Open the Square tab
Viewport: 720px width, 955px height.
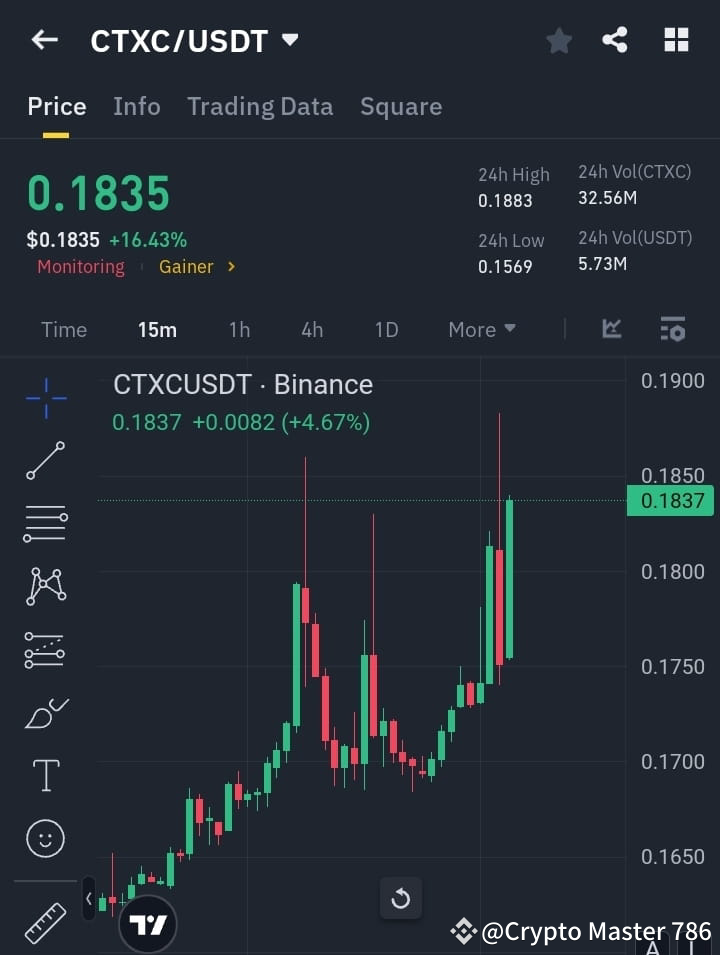click(401, 106)
